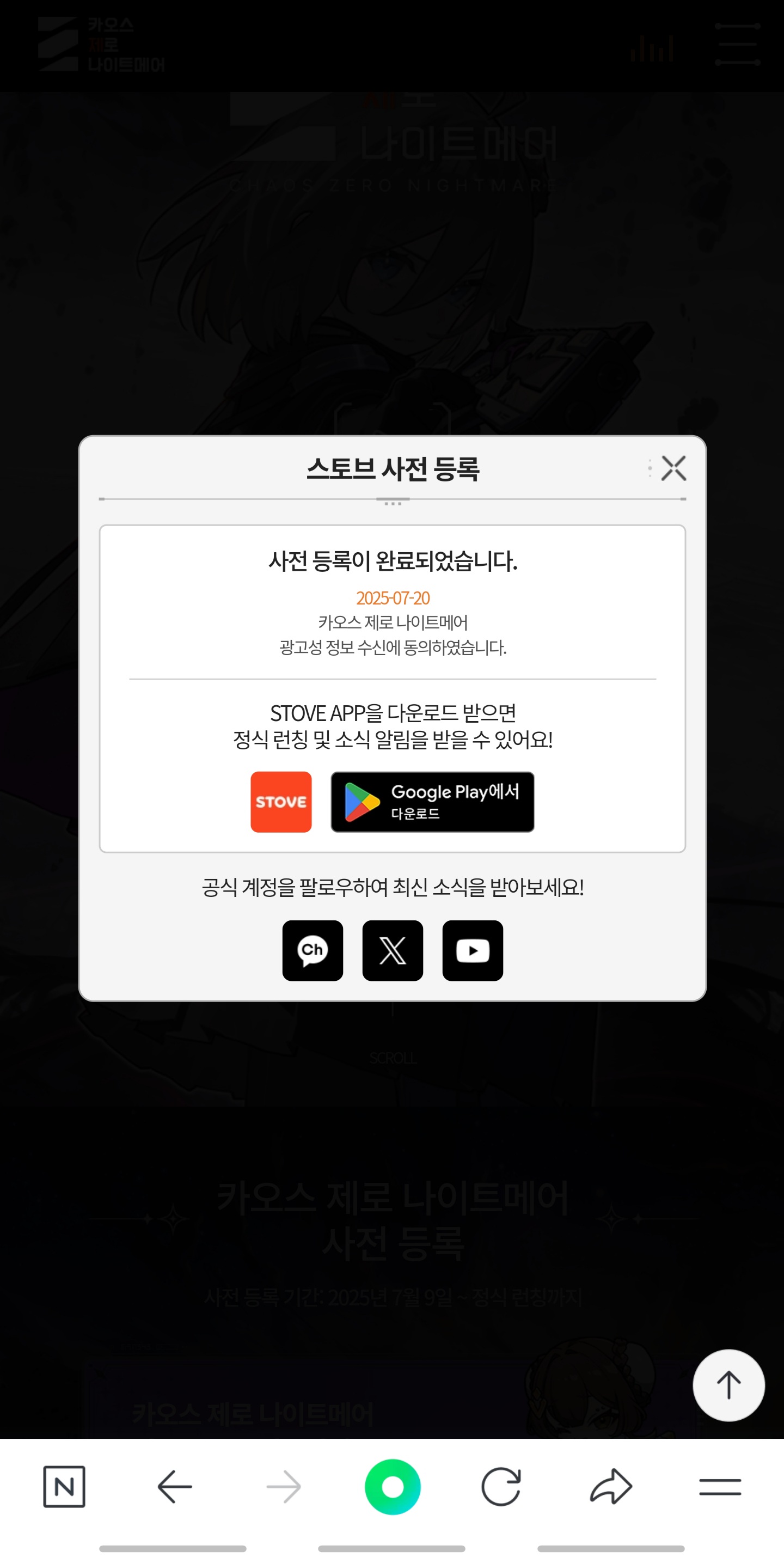This screenshot has height=1563, width=784.
Task: Tap the green circle search button
Action: (393, 1487)
